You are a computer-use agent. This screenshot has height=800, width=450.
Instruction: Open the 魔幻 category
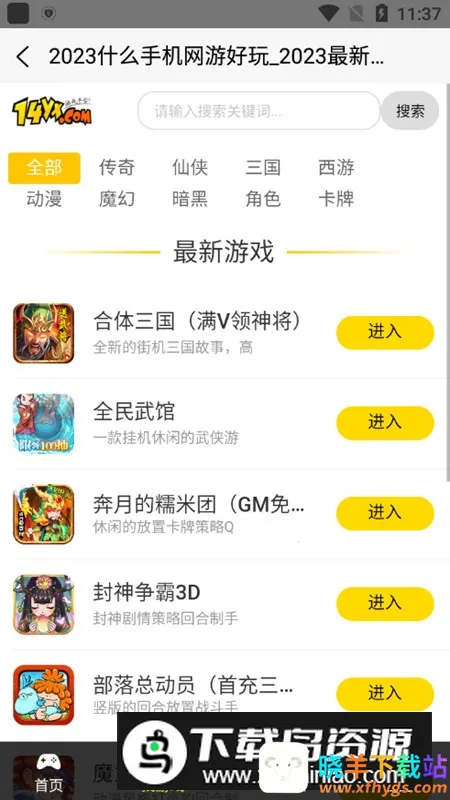[x=117, y=198]
